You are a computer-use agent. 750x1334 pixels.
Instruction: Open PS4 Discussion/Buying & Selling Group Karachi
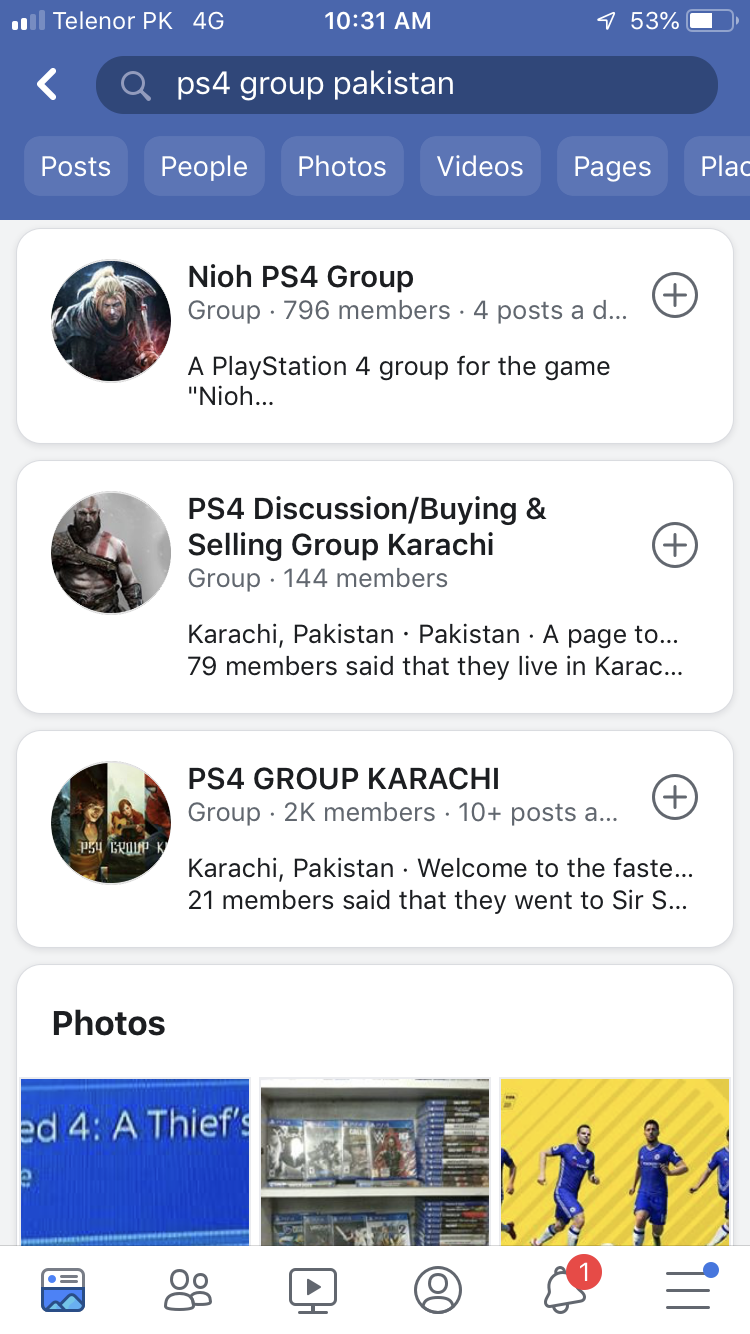point(367,527)
